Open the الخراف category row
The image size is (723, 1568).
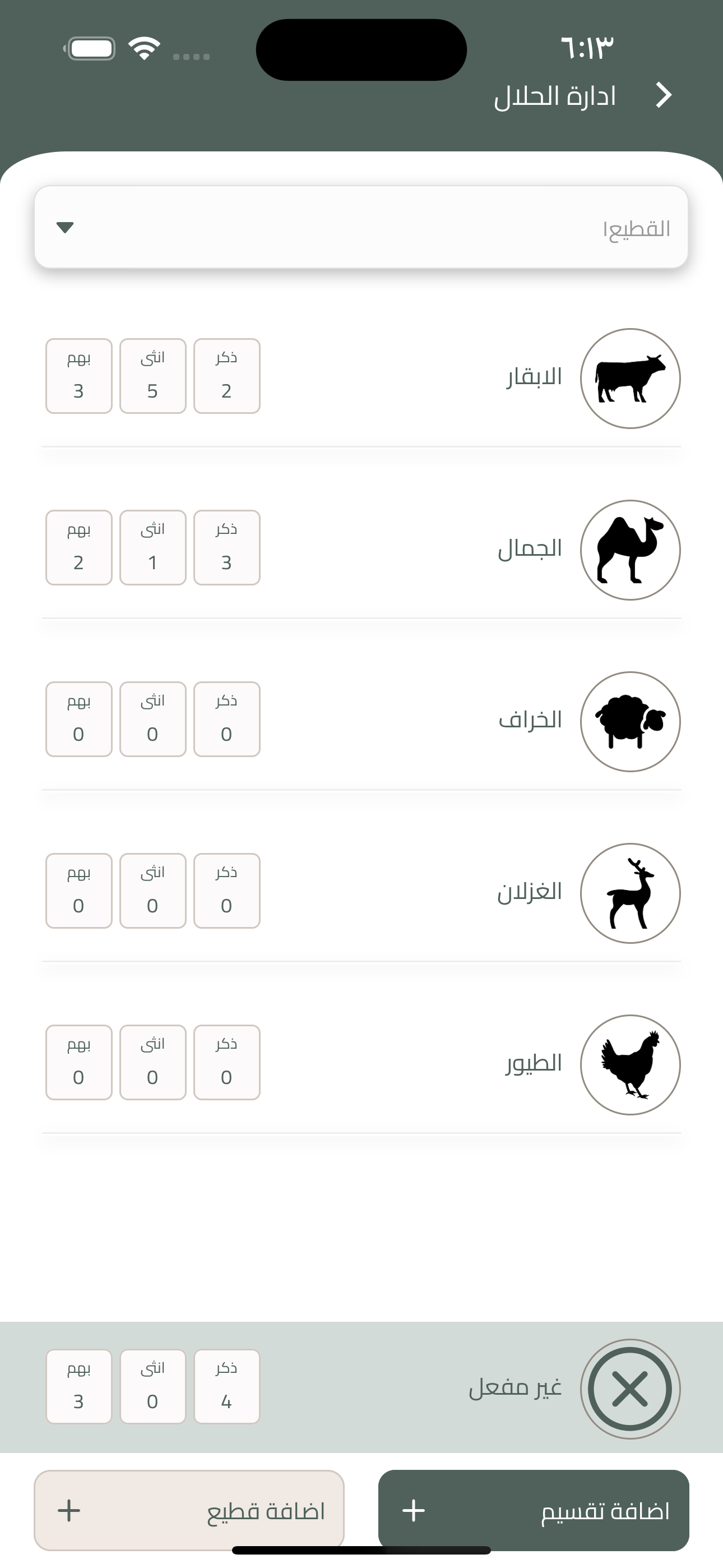[530, 721]
